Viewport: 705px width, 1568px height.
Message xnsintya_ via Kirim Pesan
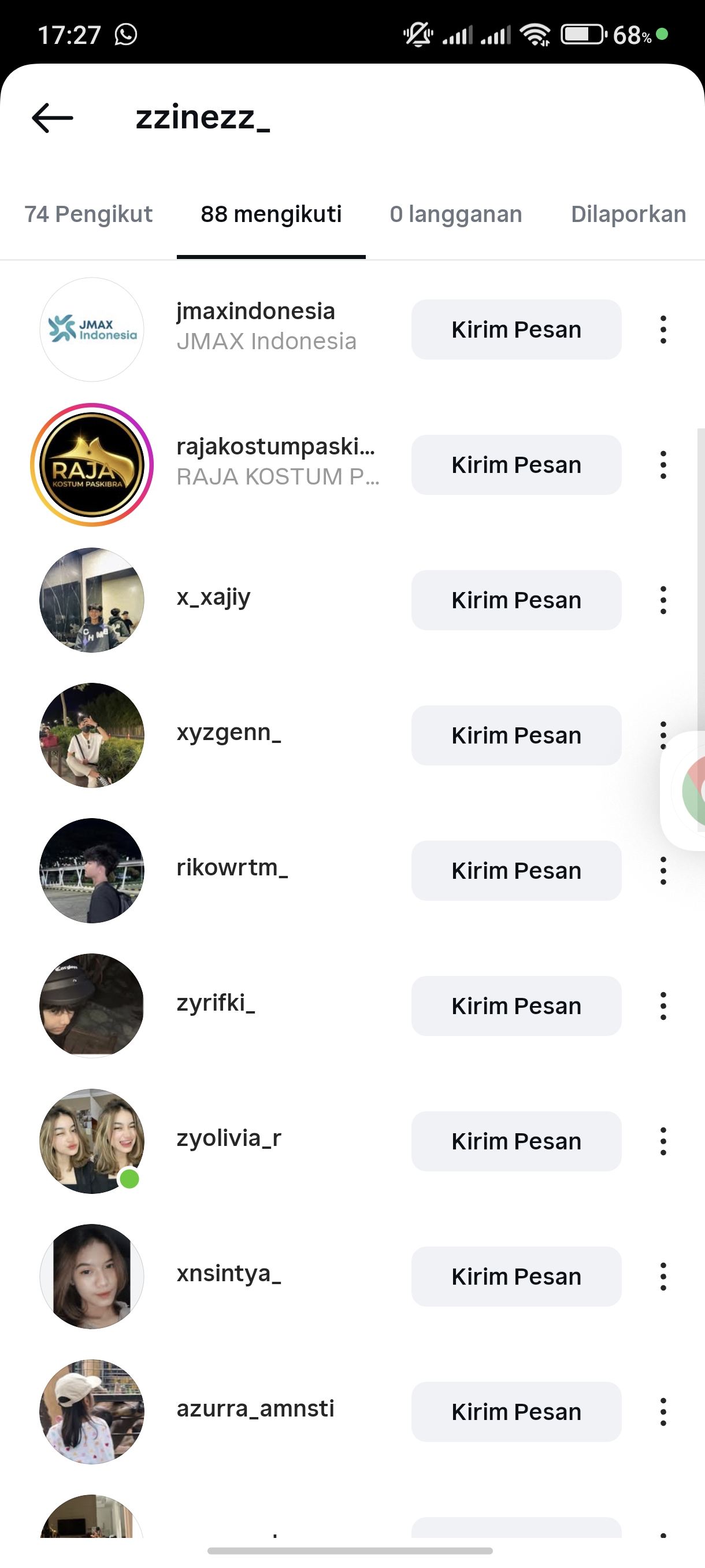point(516,1277)
